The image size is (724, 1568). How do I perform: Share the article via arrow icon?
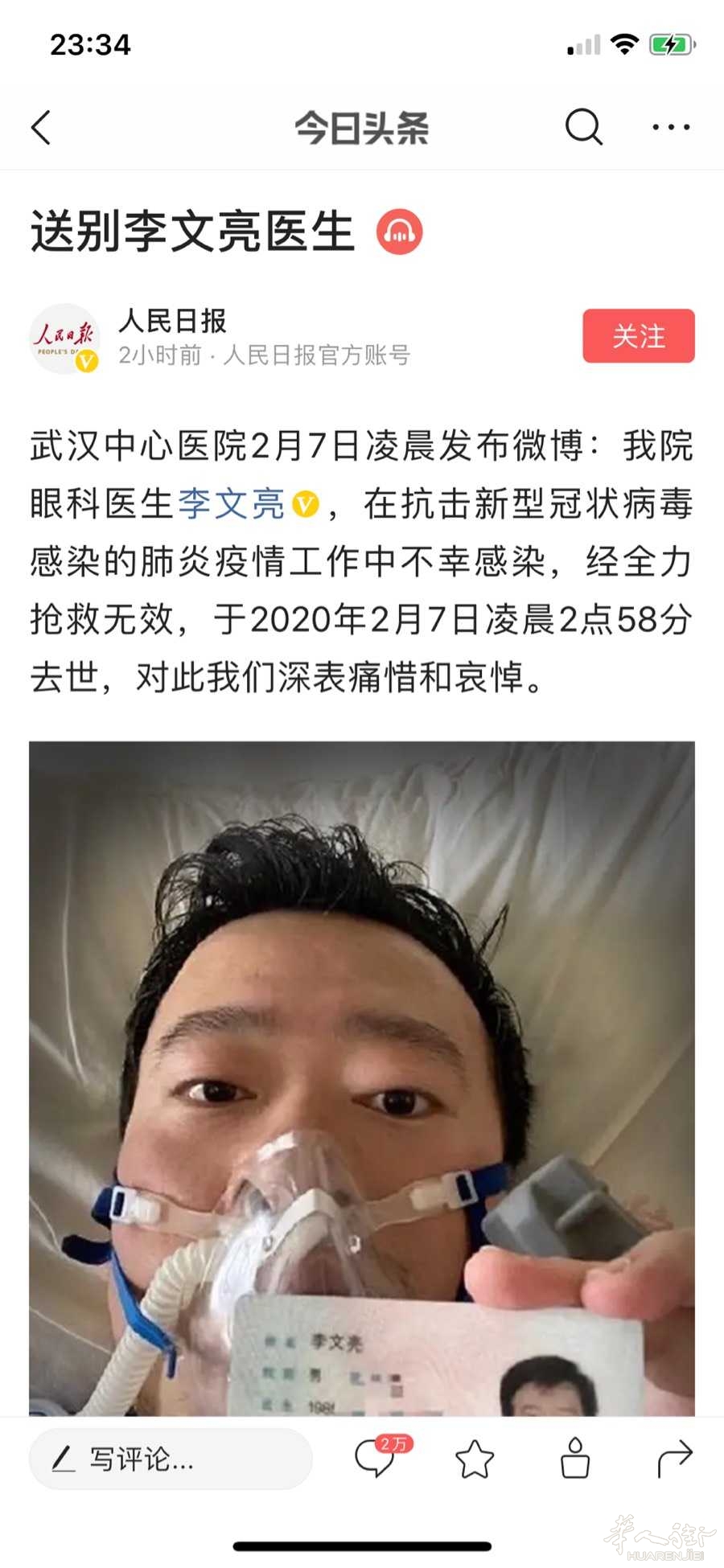[x=674, y=1458]
